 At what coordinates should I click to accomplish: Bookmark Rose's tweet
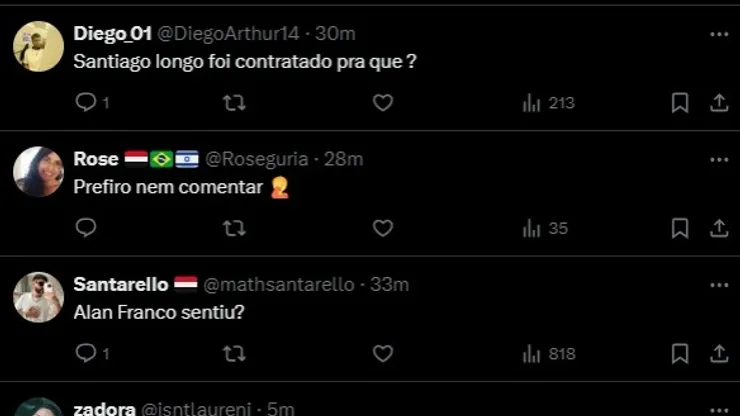pyautogui.click(x=680, y=228)
